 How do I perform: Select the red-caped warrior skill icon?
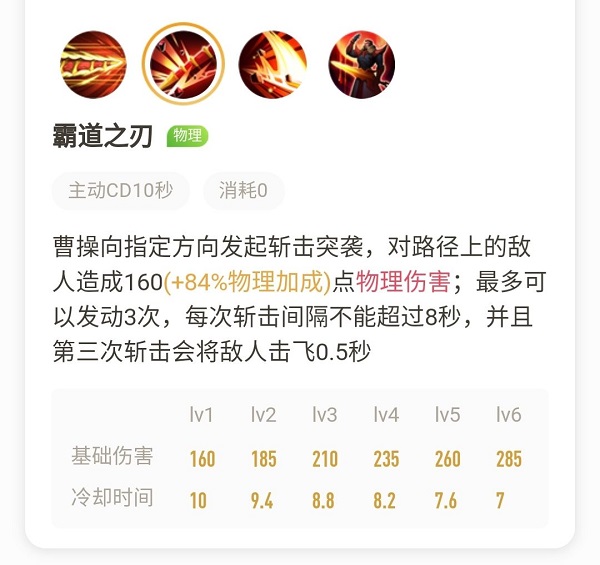(362, 65)
